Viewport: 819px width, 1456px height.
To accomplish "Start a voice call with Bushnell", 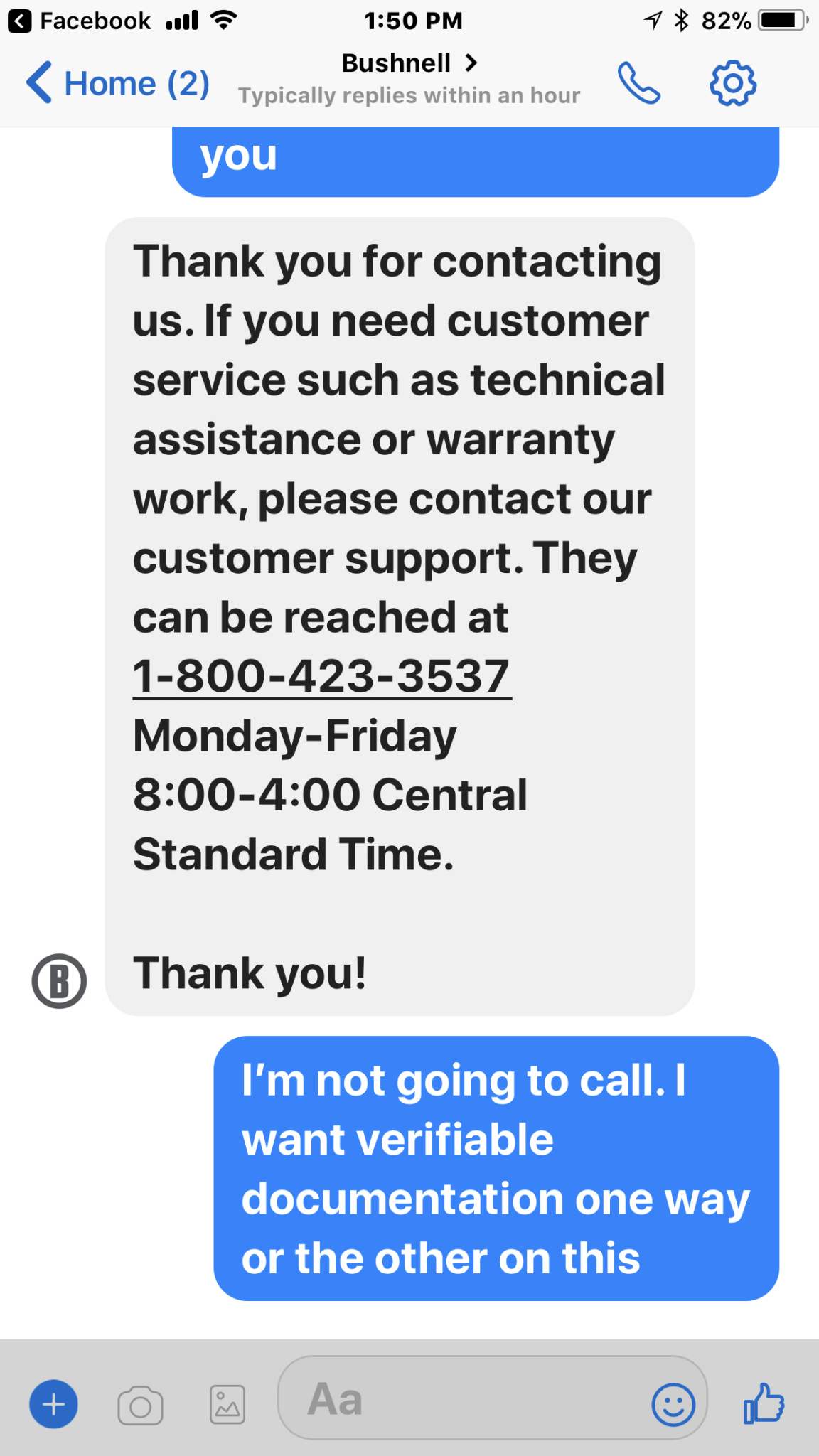I will (639, 84).
